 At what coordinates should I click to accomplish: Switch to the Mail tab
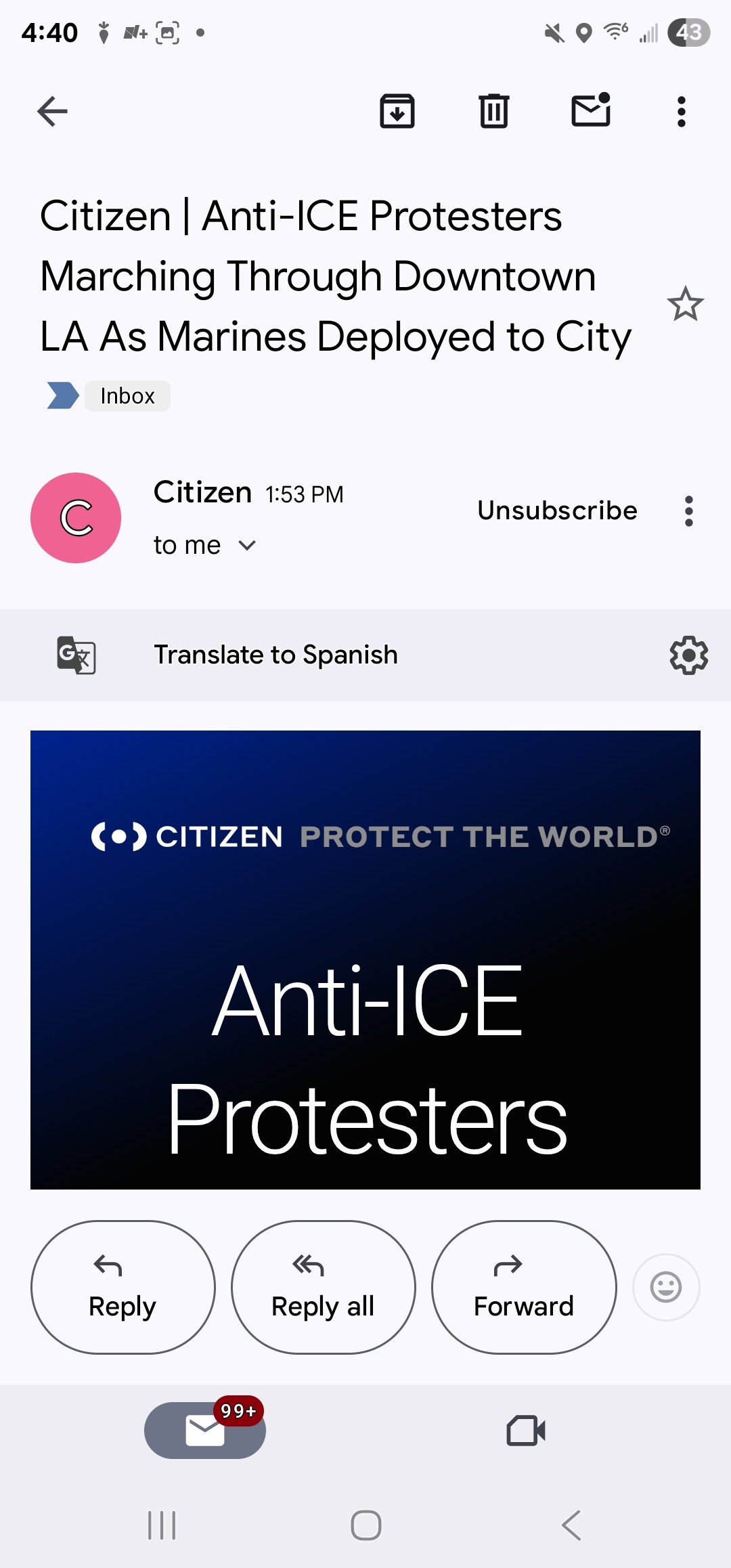pyautogui.click(x=205, y=1430)
